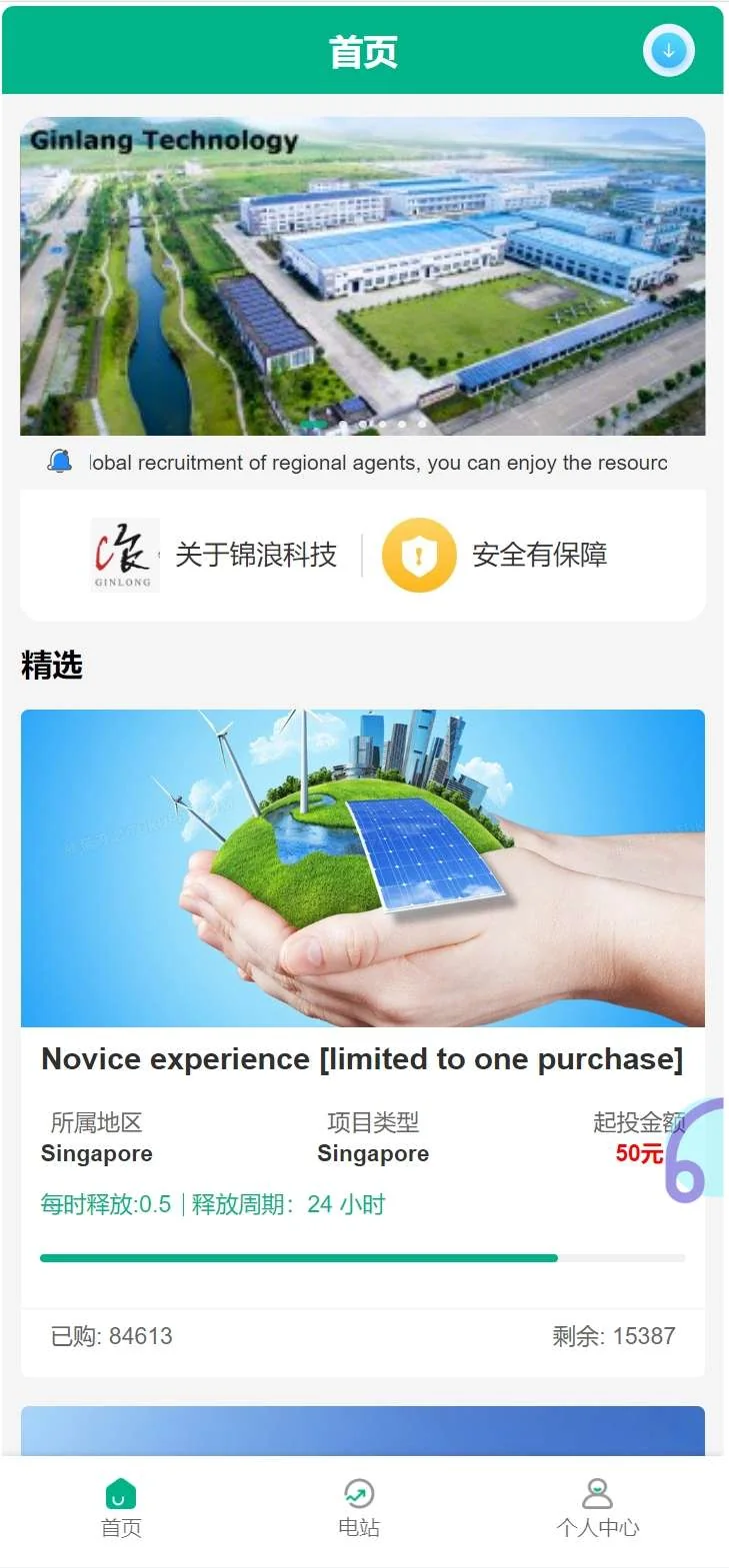Tap the floating purple 6 icon
Screen dimensions: 729x1568
[x=692, y=1149]
